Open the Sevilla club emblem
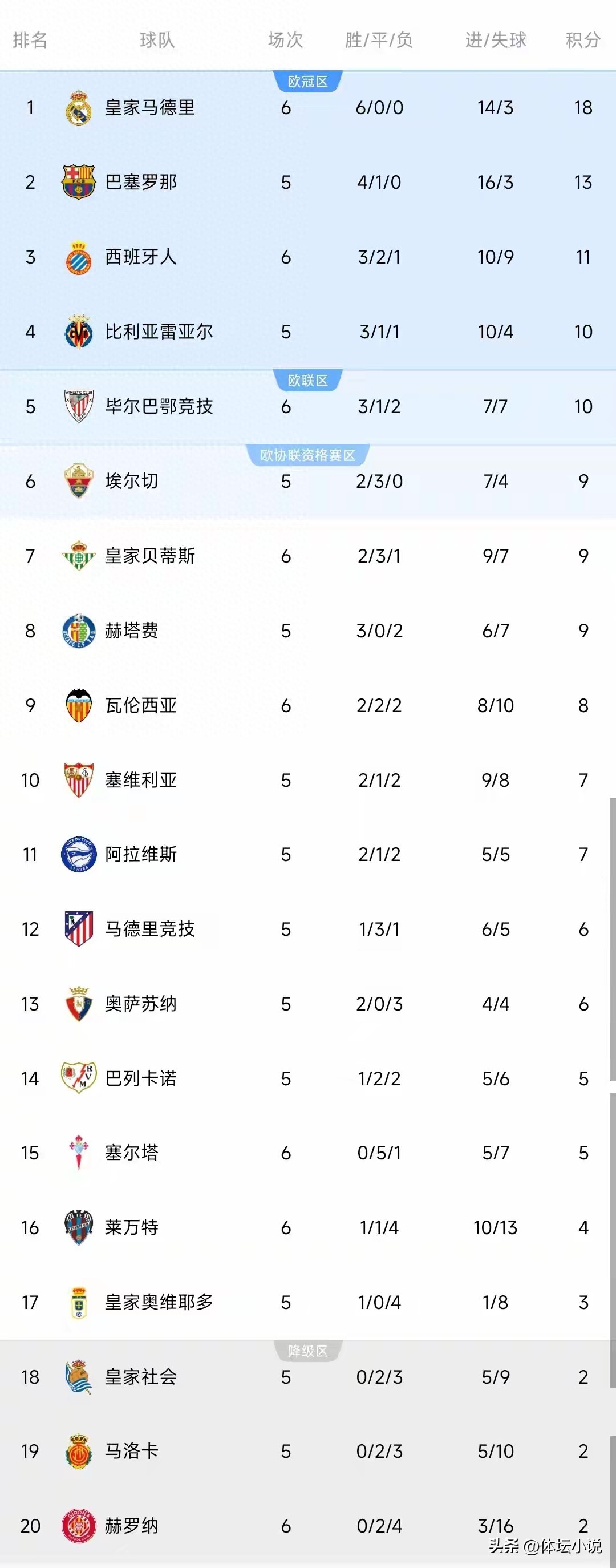The width and height of the screenshot is (616, 1568). pos(78,780)
